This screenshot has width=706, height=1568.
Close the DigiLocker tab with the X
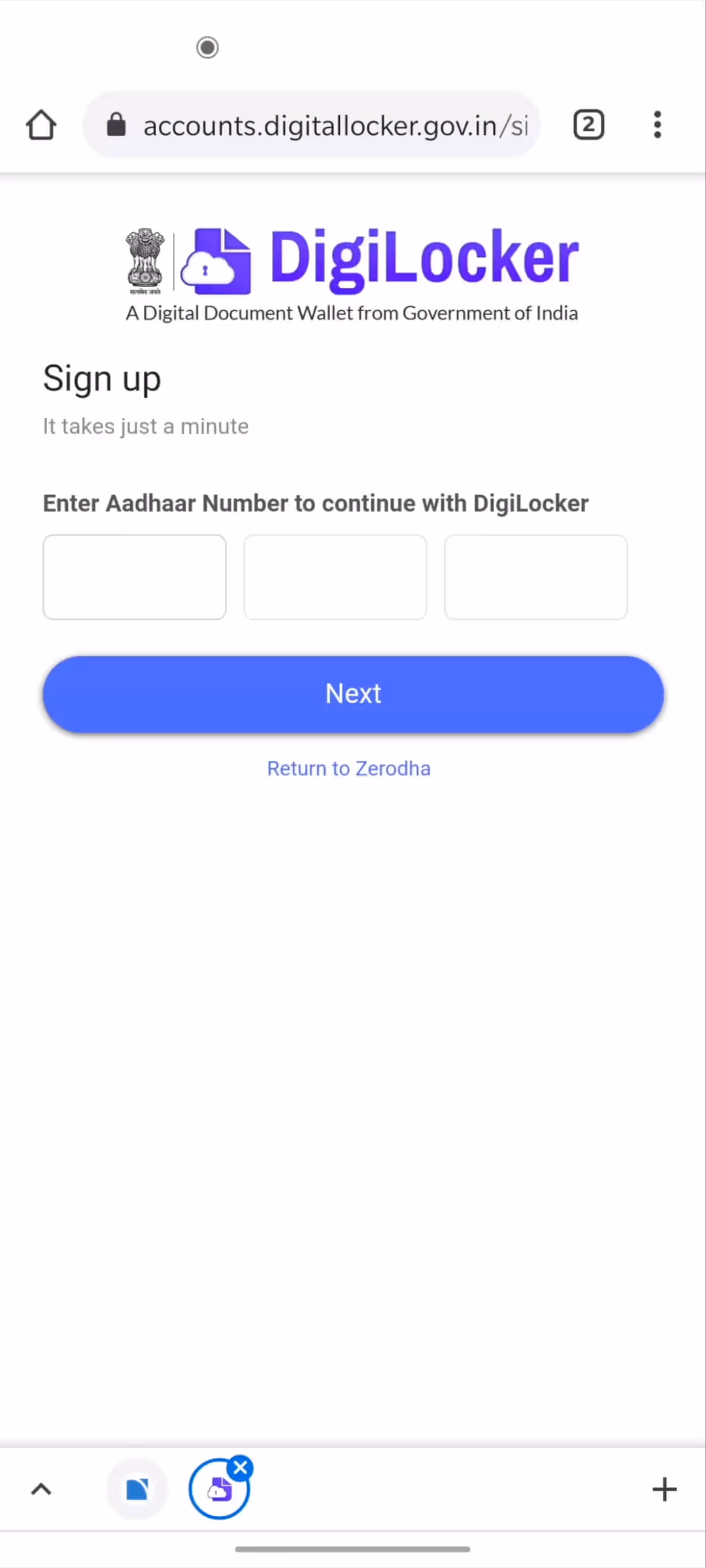click(x=241, y=1467)
